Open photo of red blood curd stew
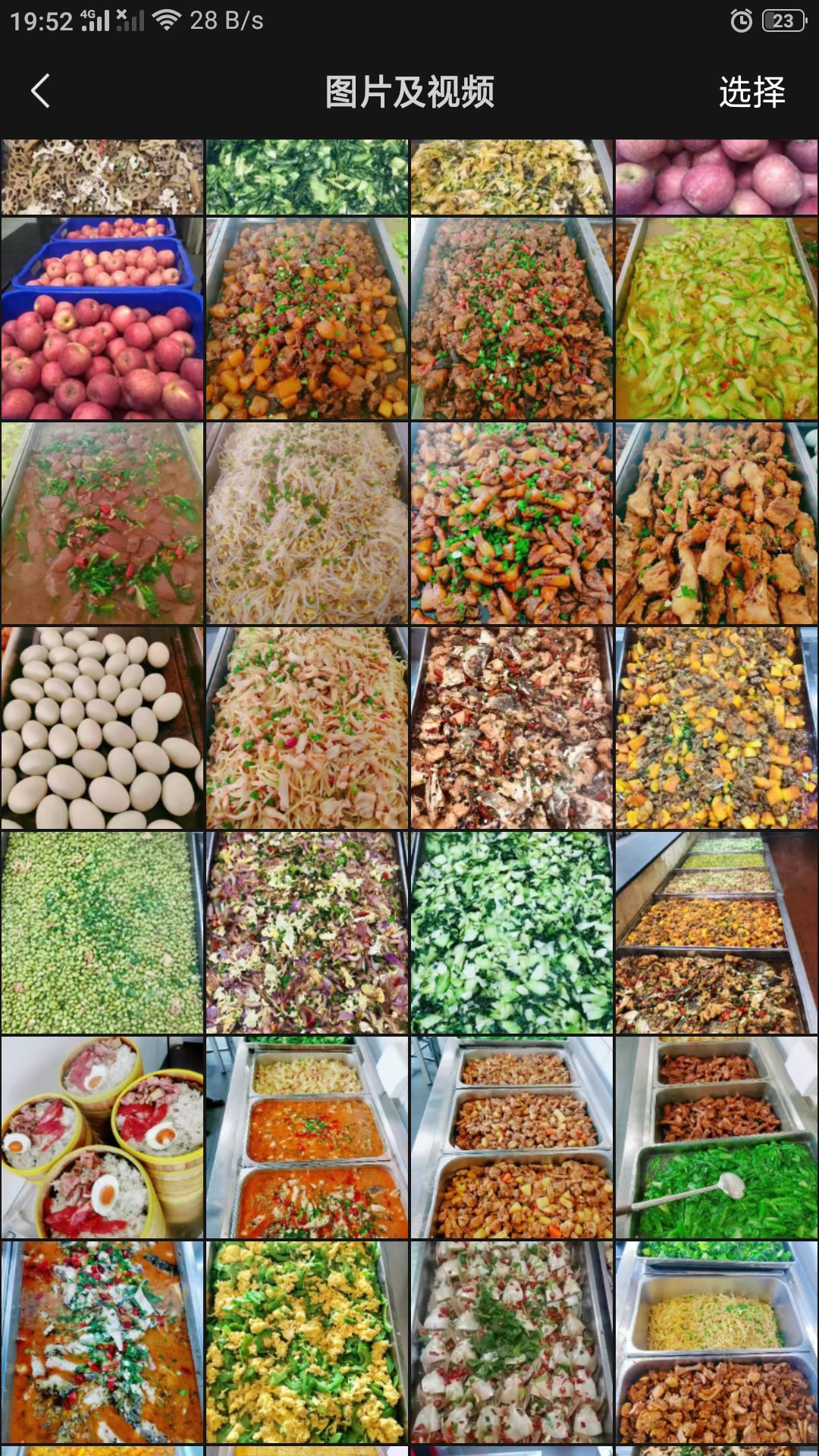 point(102,523)
